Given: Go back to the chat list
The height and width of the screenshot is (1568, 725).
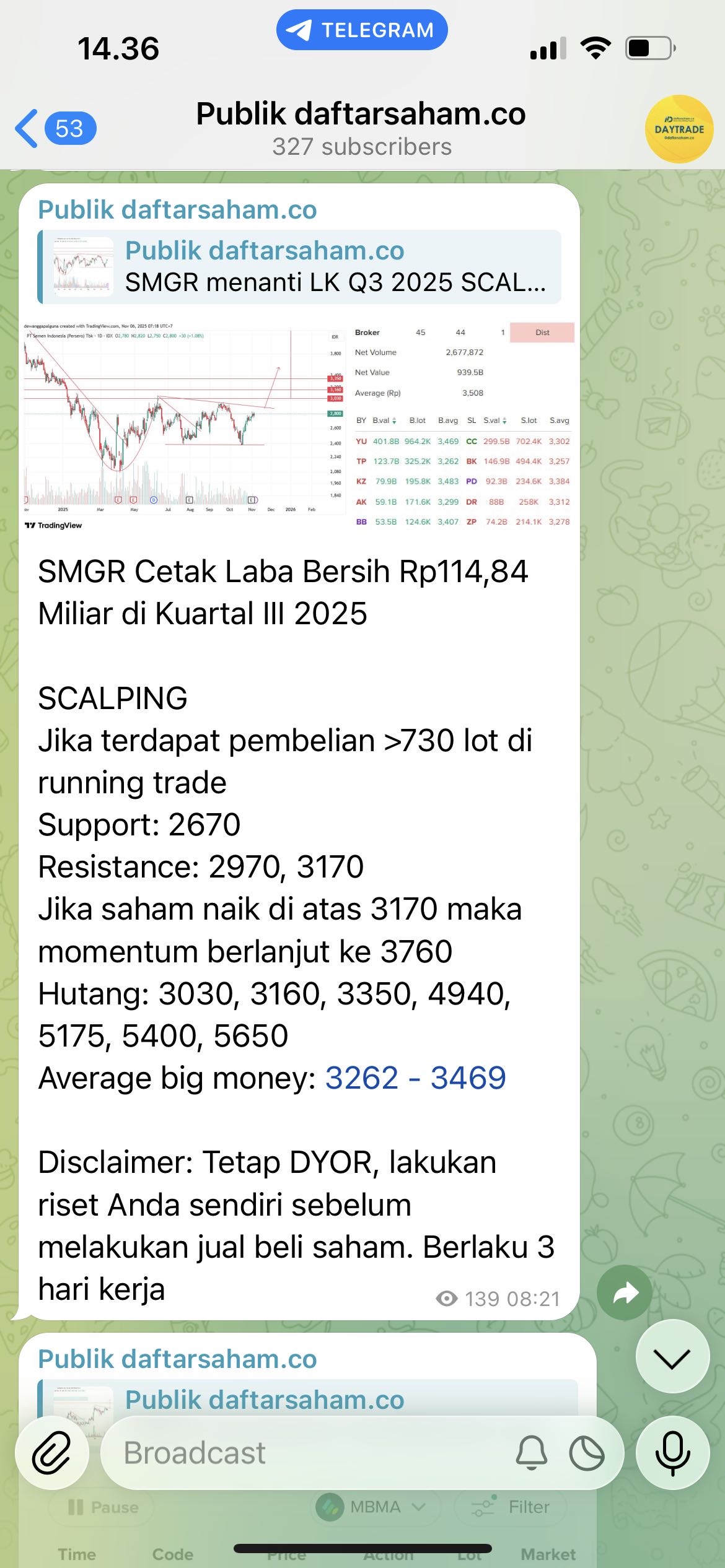Looking at the screenshot, I should 55,129.
